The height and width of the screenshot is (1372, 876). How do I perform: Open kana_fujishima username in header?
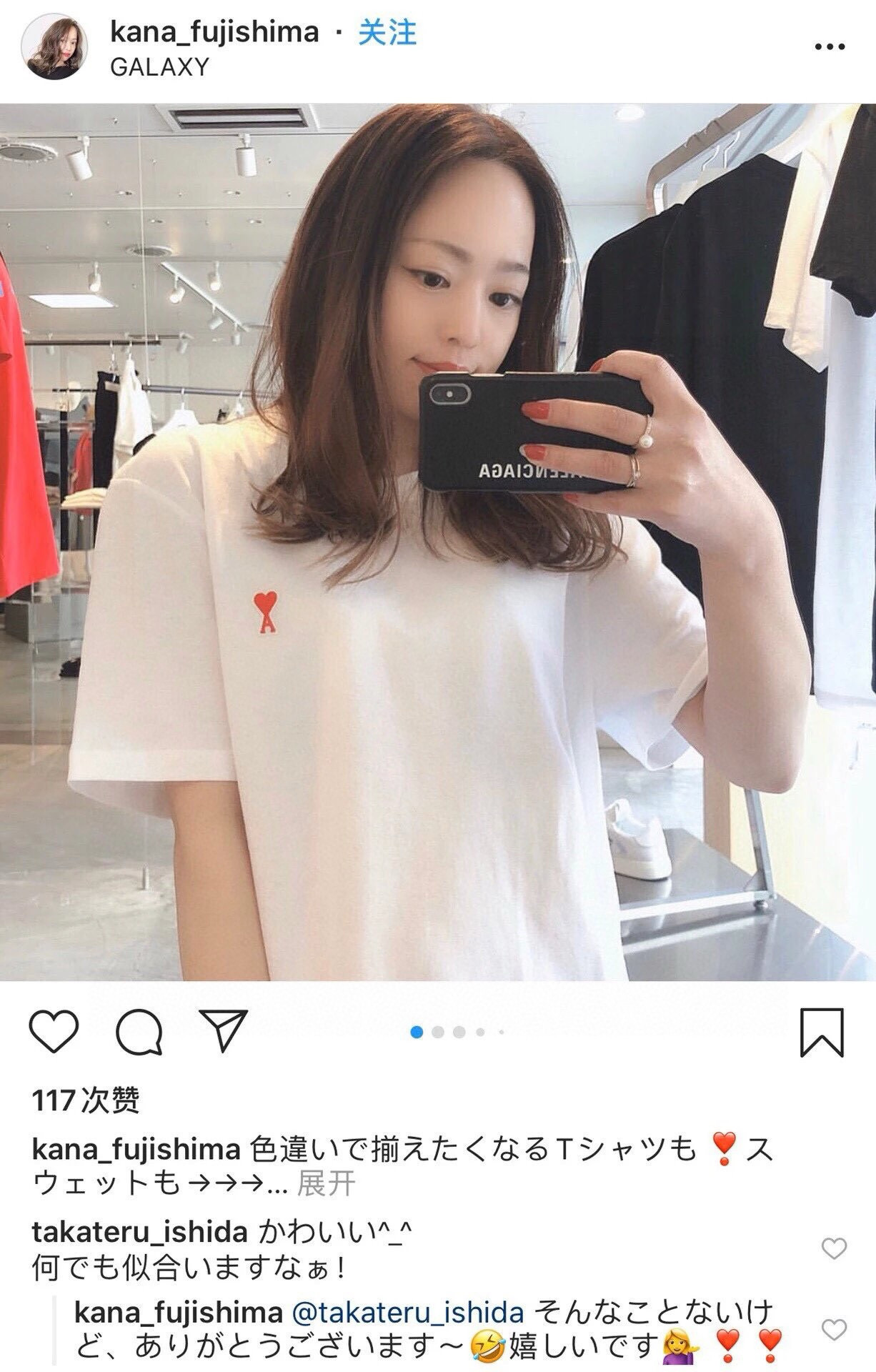click(214, 32)
